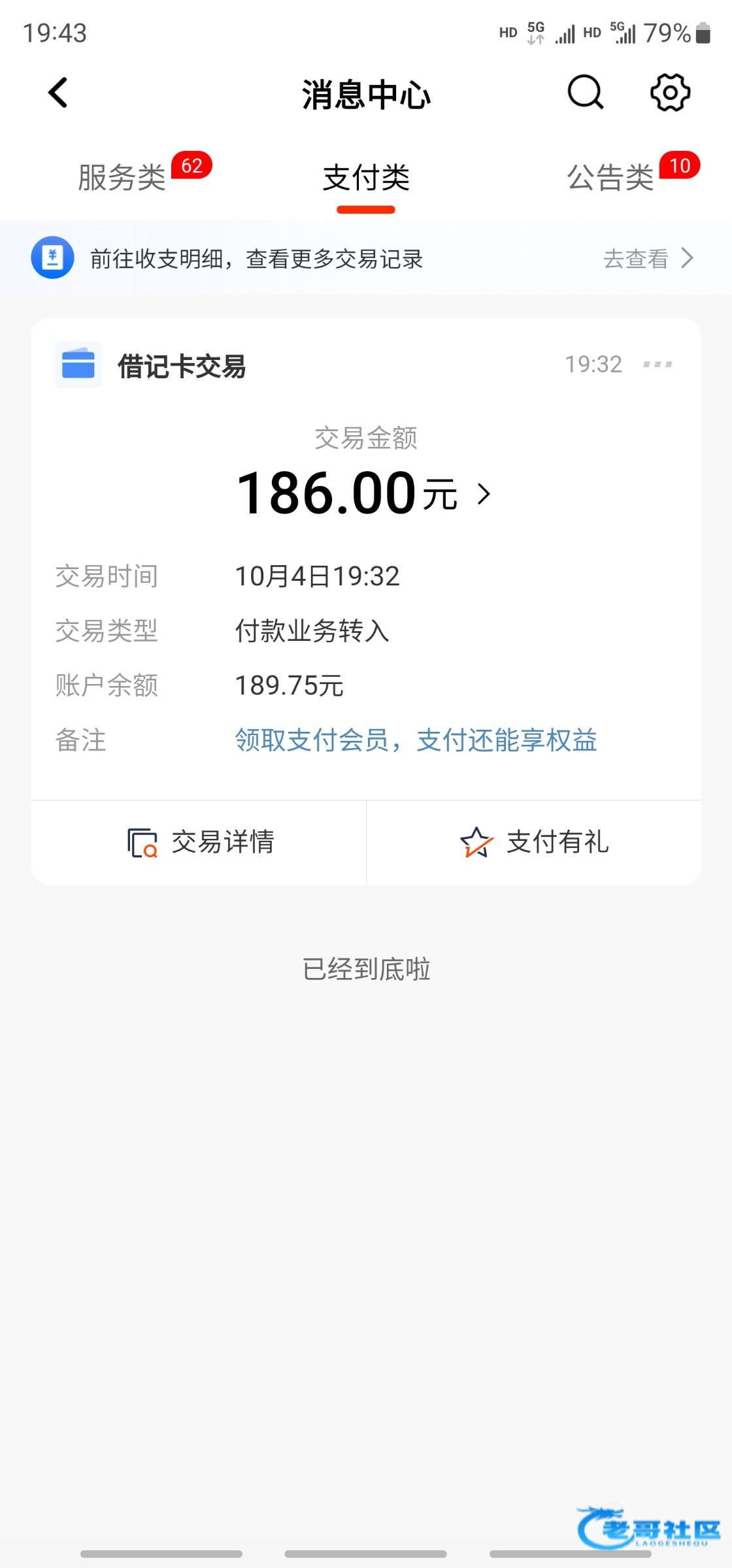Switch to the 公告类 tab
The image size is (732, 1568).
click(x=610, y=178)
